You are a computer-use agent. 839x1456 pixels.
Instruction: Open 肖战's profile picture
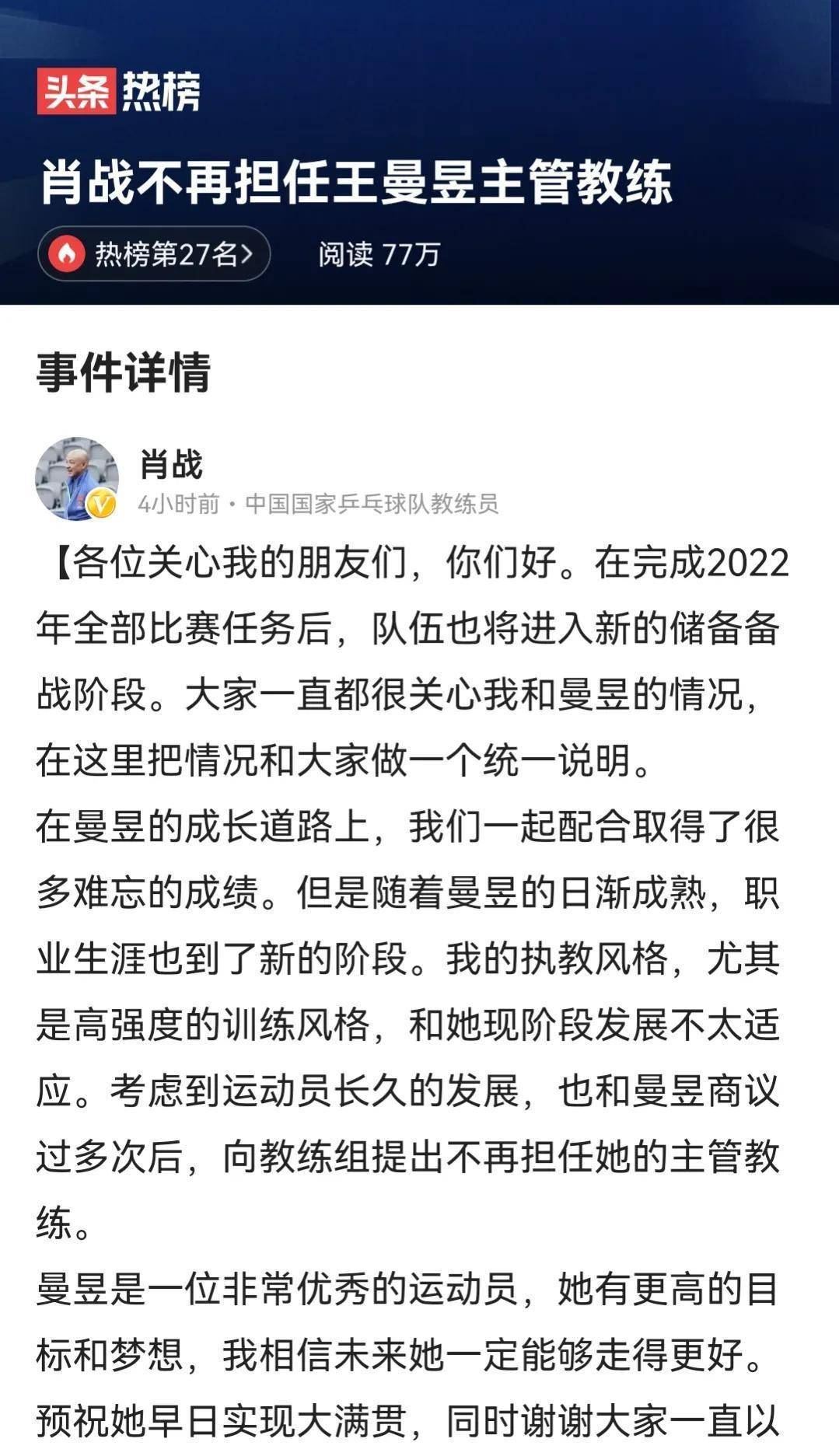(x=76, y=478)
